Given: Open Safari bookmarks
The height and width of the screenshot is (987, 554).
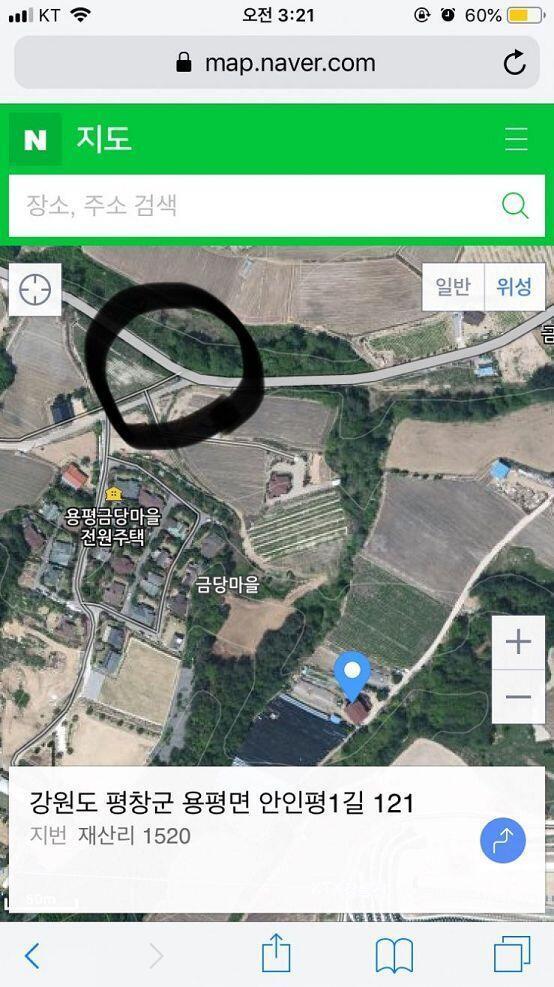Looking at the screenshot, I should [394, 956].
